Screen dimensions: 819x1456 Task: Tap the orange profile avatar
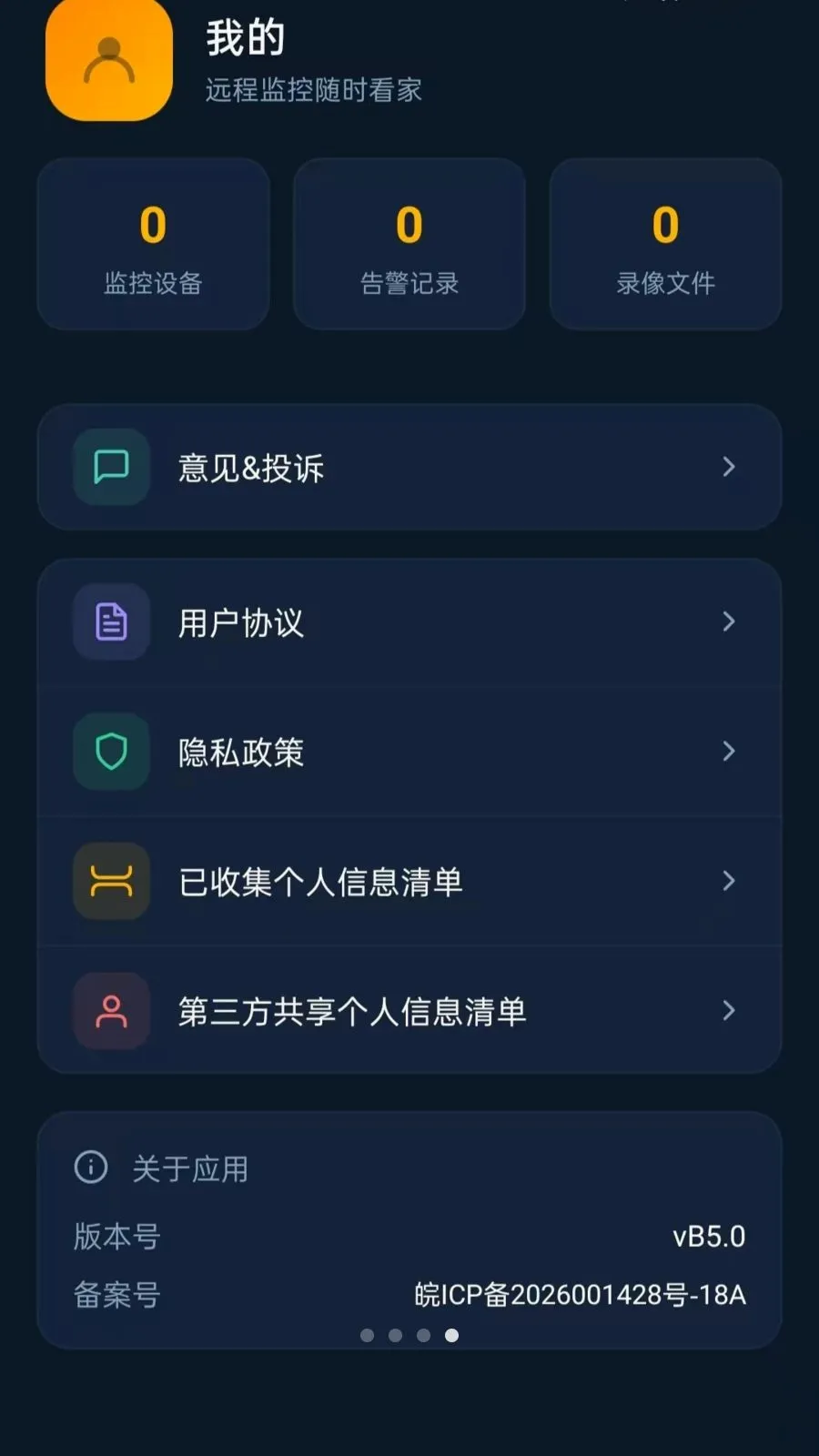pyautogui.click(x=109, y=59)
